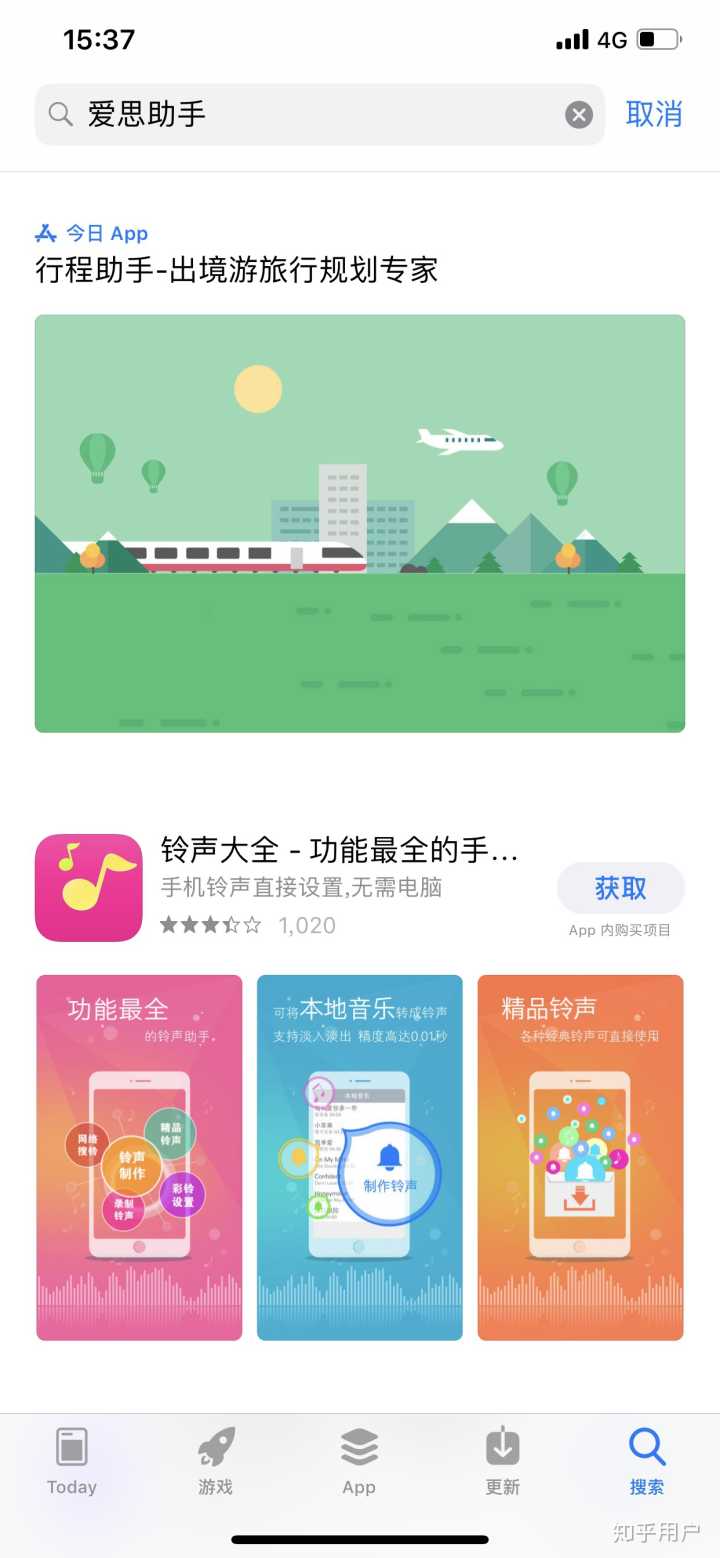The height and width of the screenshot is (1558, 720).
Task: Open the 更新 tab
Action: (x=502, y=1461)
